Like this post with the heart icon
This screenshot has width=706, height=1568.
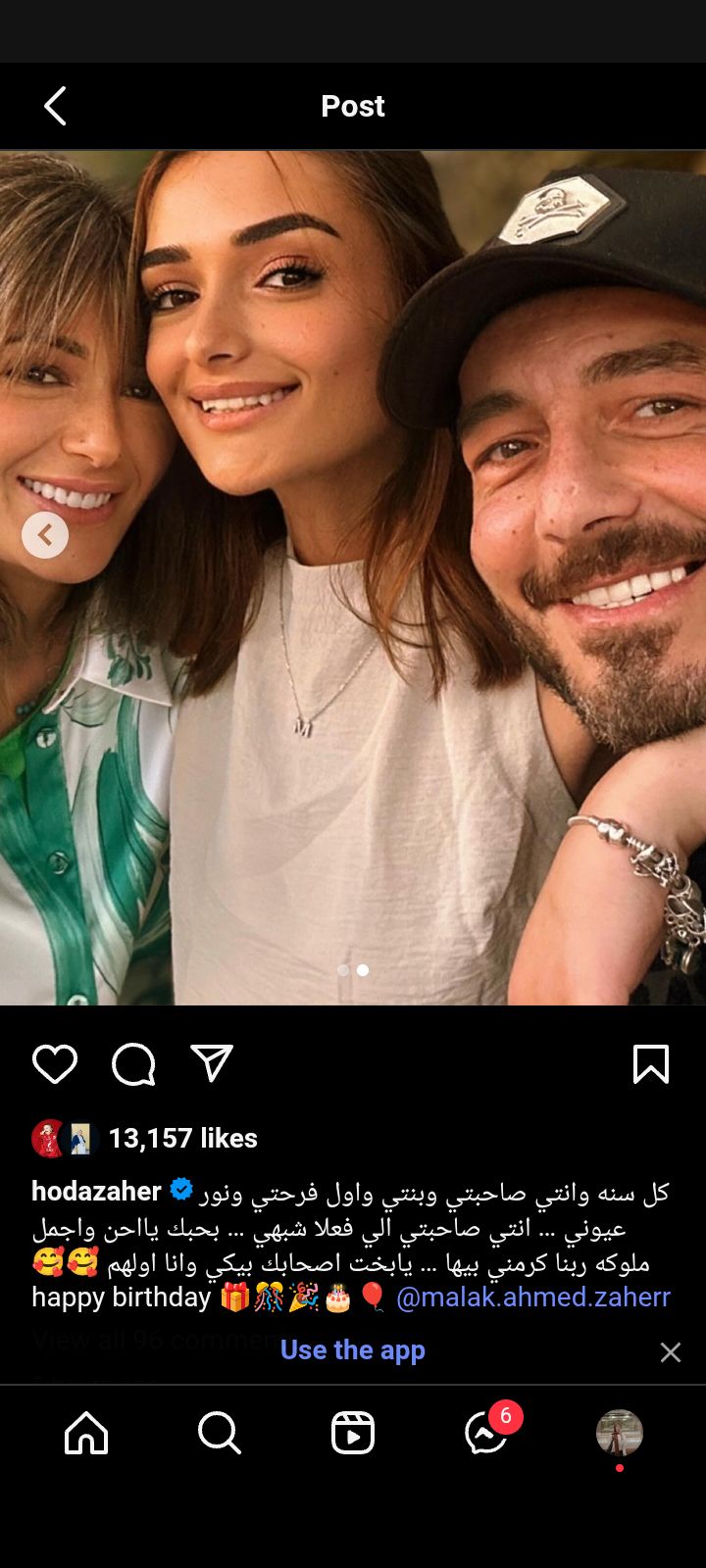click(x=55, y=1064)
